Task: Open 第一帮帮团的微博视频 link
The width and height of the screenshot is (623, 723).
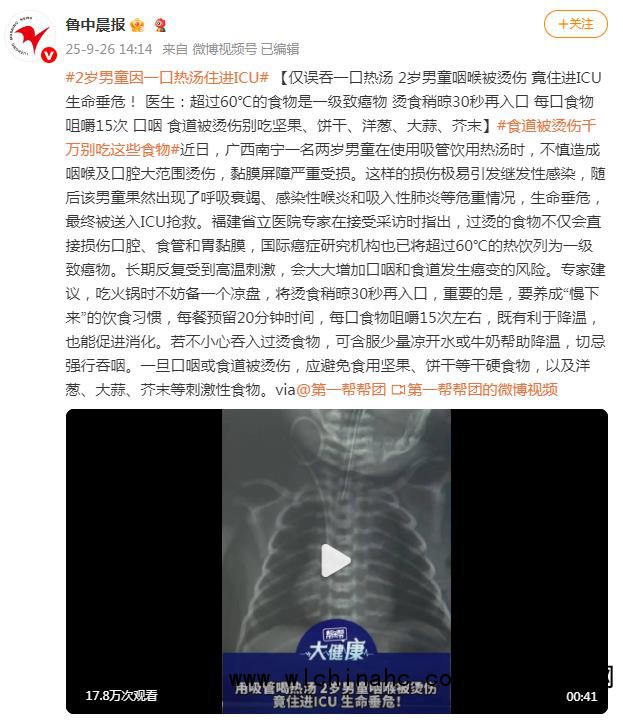Action: tap(473, 390)
